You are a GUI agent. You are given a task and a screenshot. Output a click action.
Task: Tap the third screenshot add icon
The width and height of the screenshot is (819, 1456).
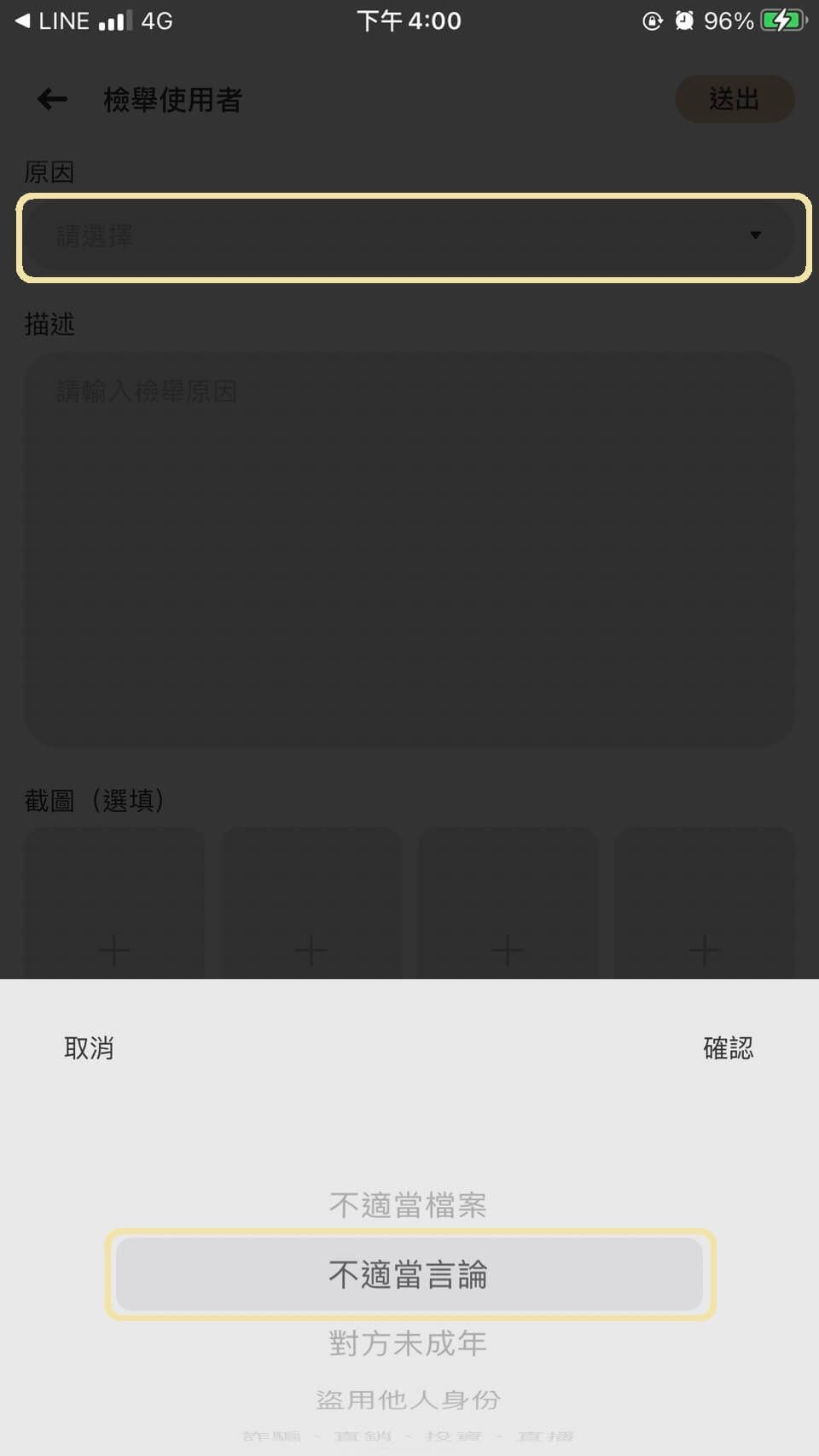click(x=507, y=949)
